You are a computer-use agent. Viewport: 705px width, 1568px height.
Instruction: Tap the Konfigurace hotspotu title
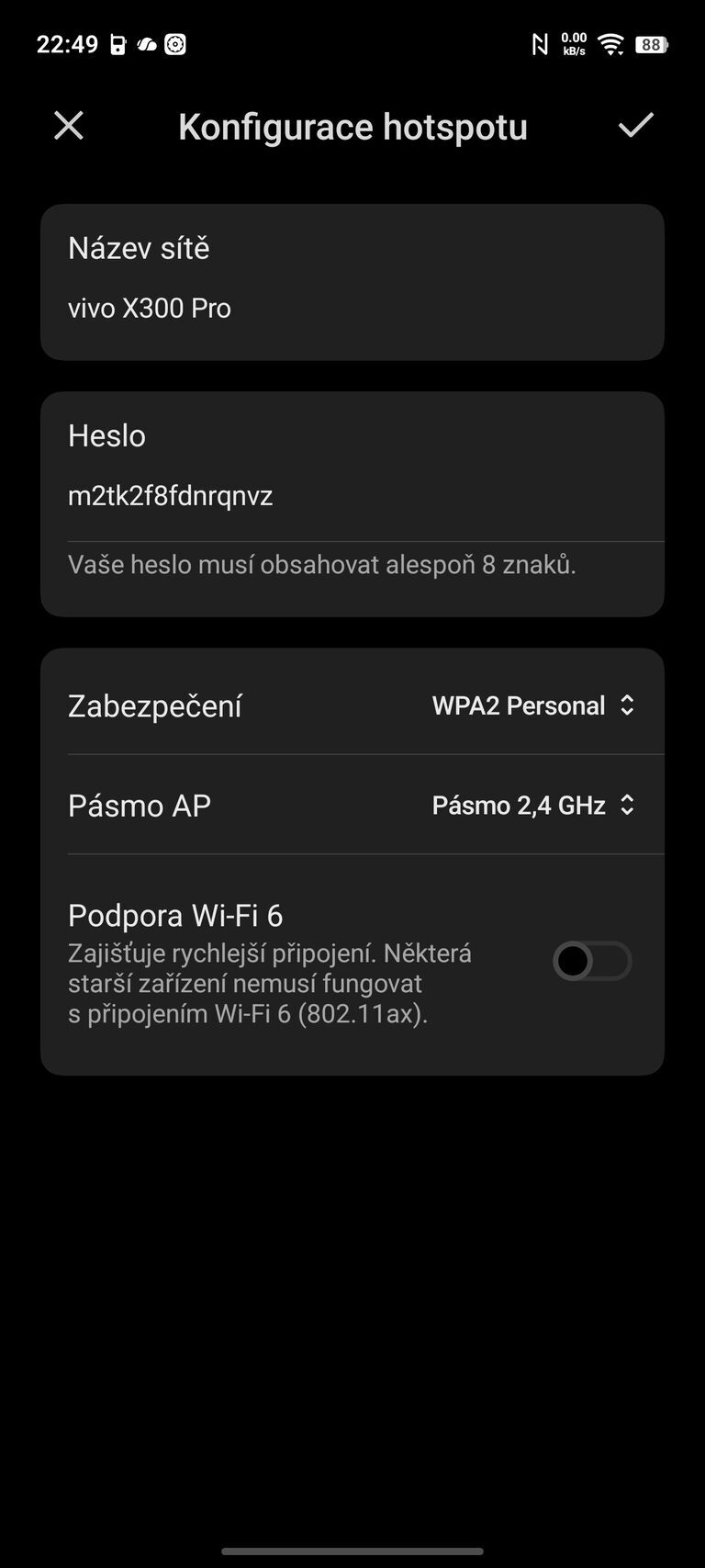352,126
